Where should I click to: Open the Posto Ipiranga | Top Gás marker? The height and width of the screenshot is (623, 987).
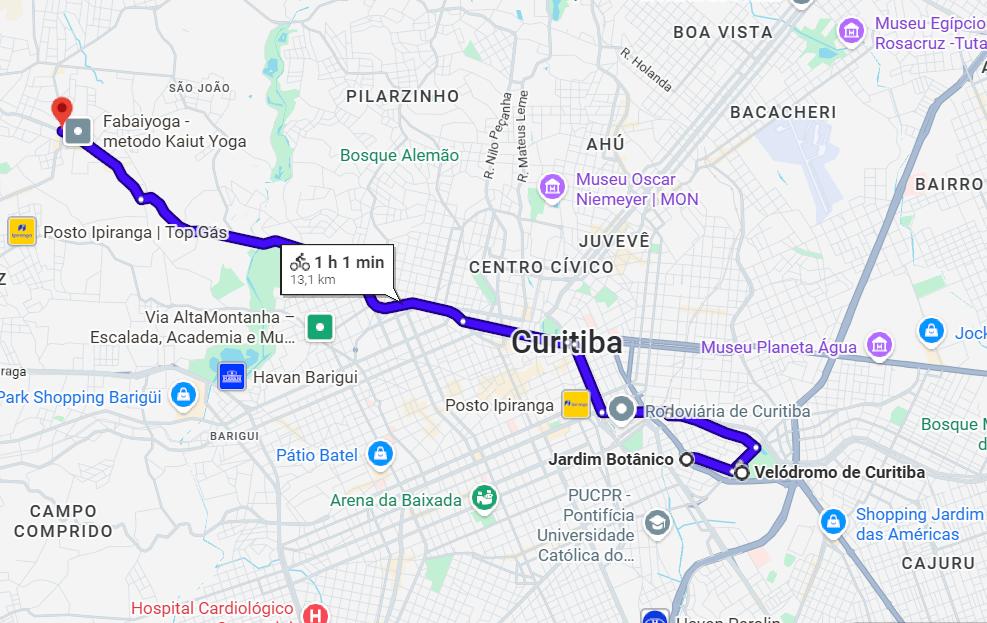[21, 231]
